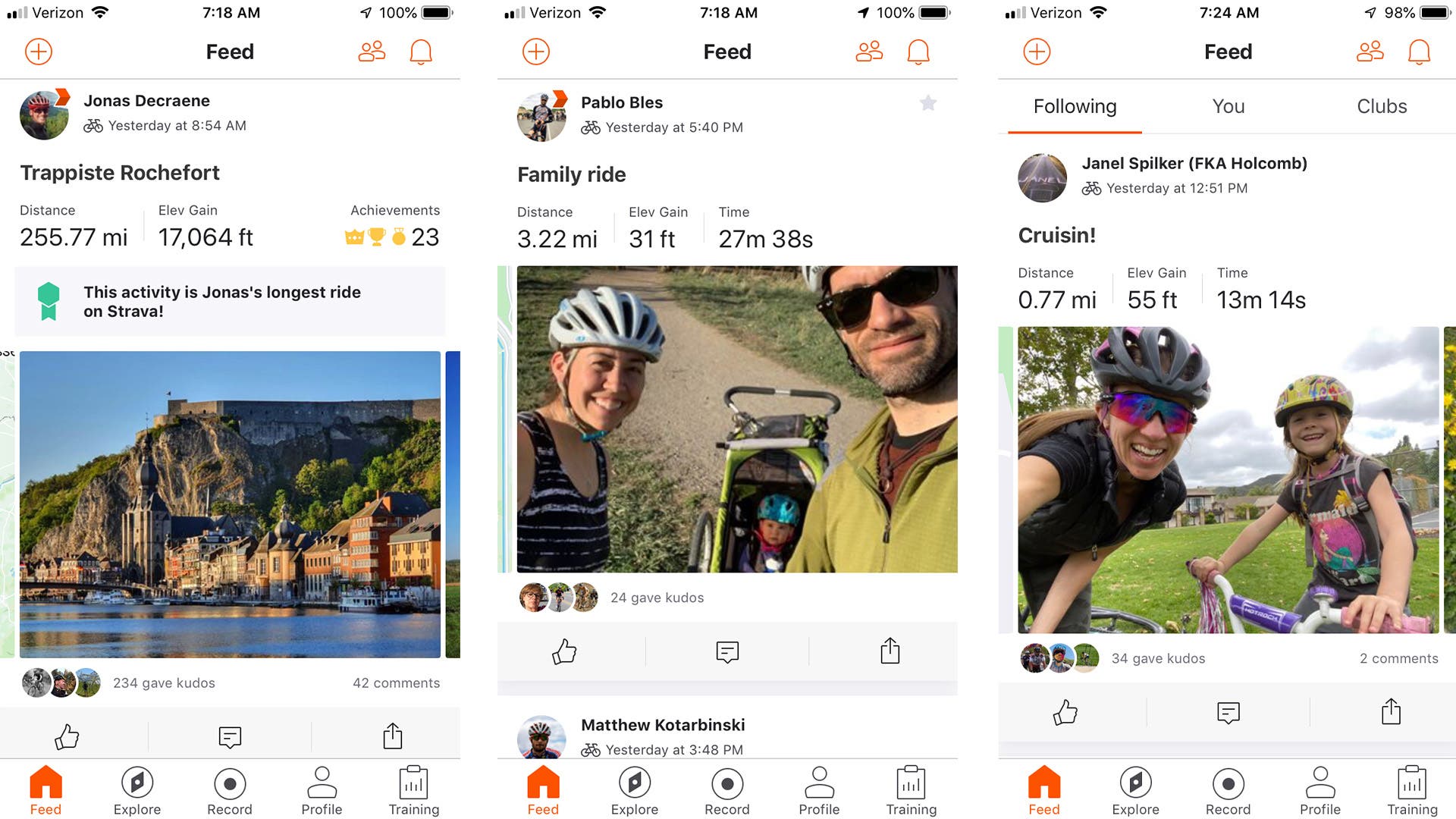Tap the star icon on Pablo Bles's post

pos(927,103)
